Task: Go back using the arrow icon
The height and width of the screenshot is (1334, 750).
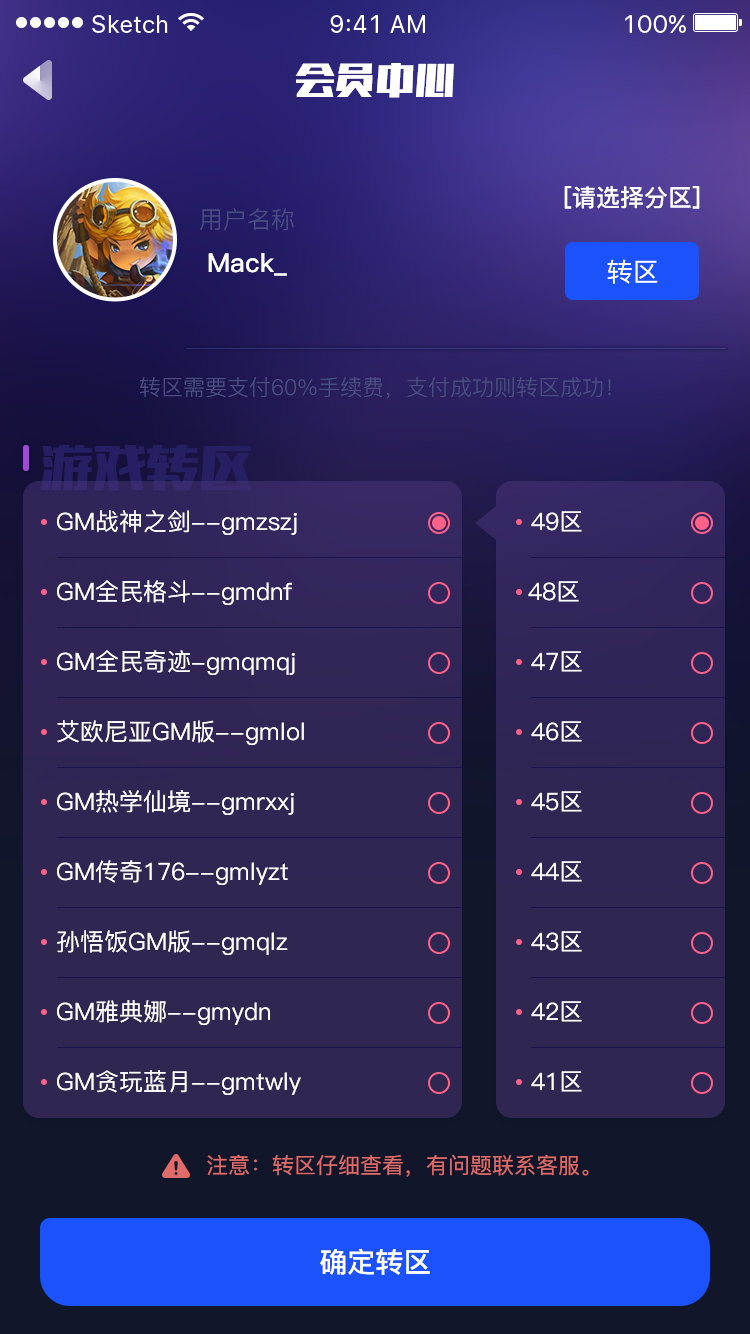Action: pos(38,80)
